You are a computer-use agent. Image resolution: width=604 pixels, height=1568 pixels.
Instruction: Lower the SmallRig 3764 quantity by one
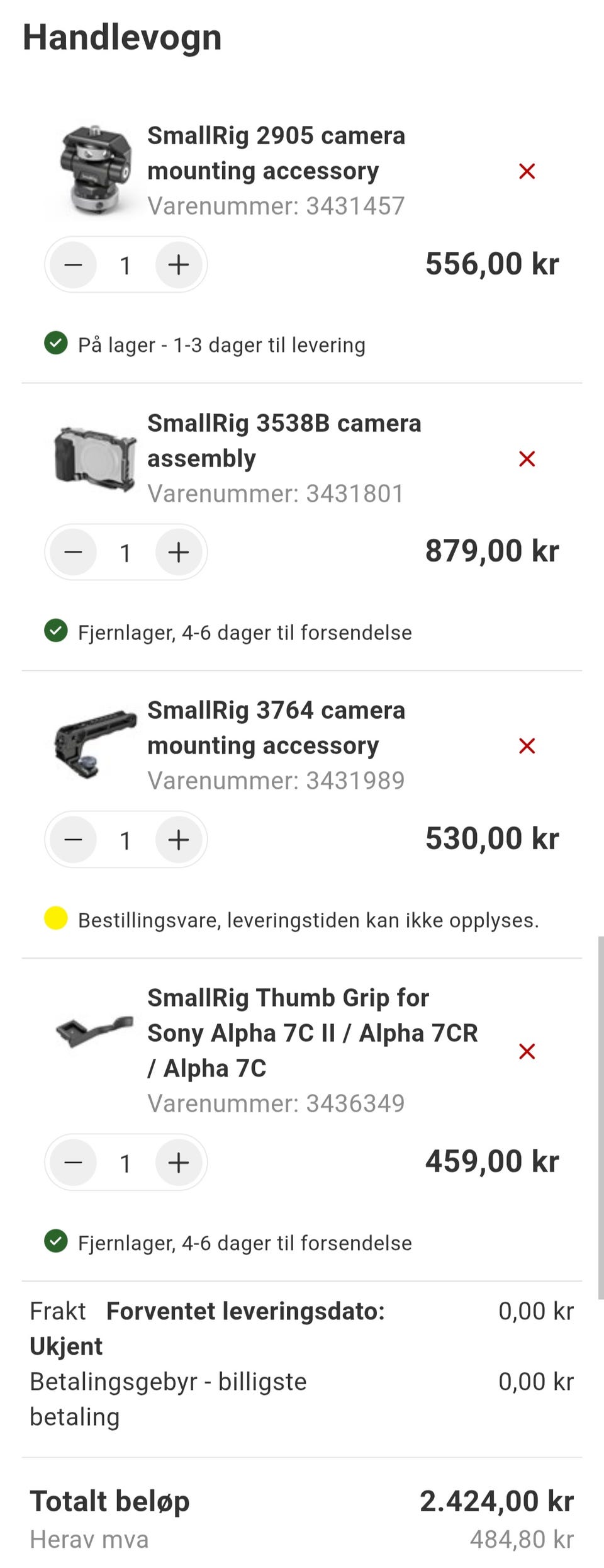click(x=74, y=840)
